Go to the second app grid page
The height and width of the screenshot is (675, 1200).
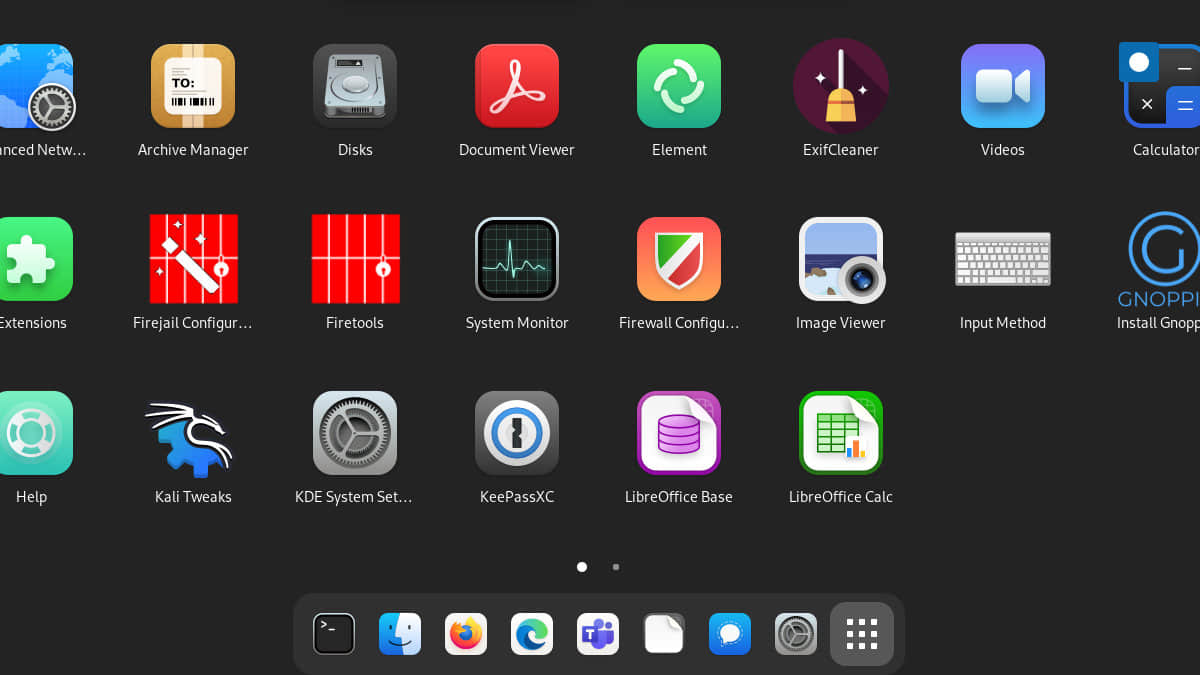click(x=616, y=567)
